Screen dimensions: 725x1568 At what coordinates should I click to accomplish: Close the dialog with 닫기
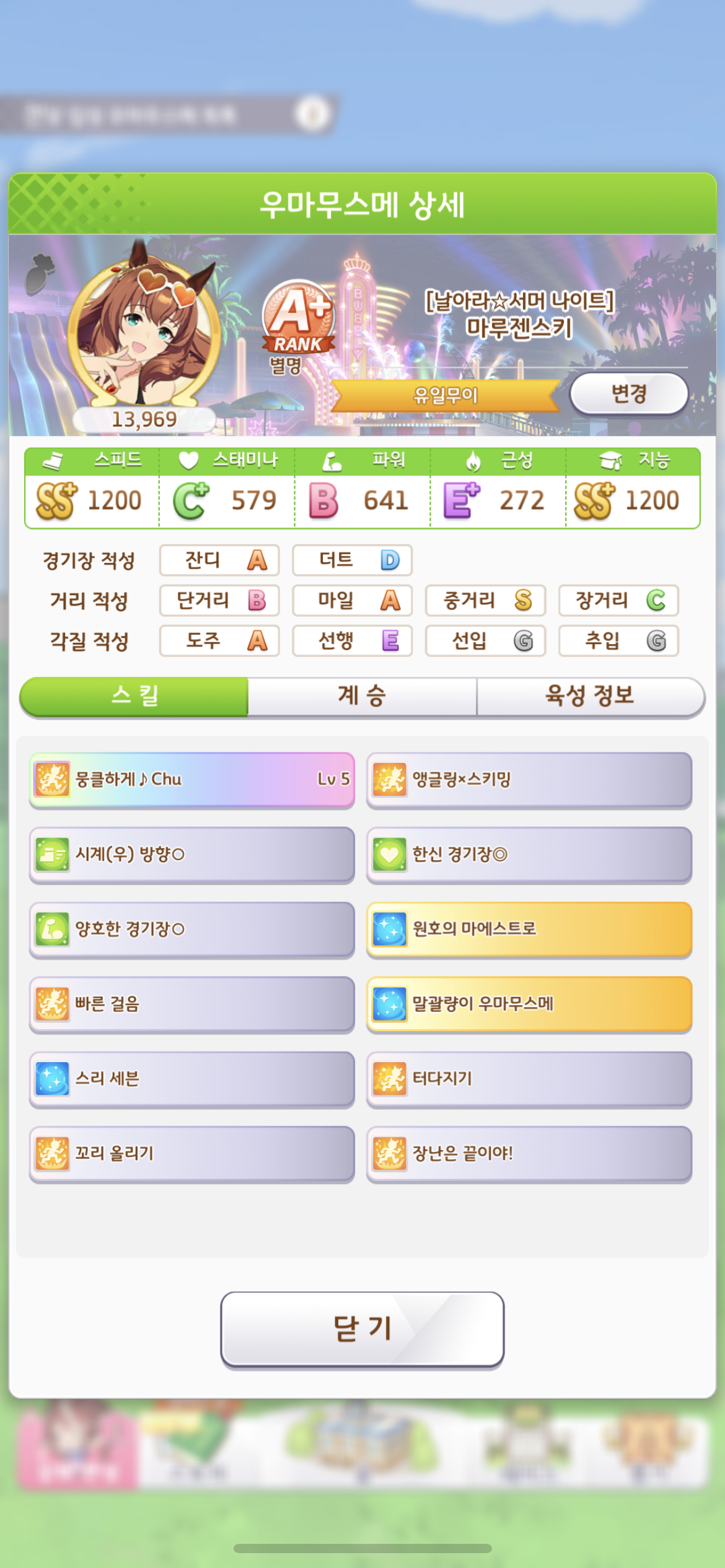click(x=362, y=1328)
